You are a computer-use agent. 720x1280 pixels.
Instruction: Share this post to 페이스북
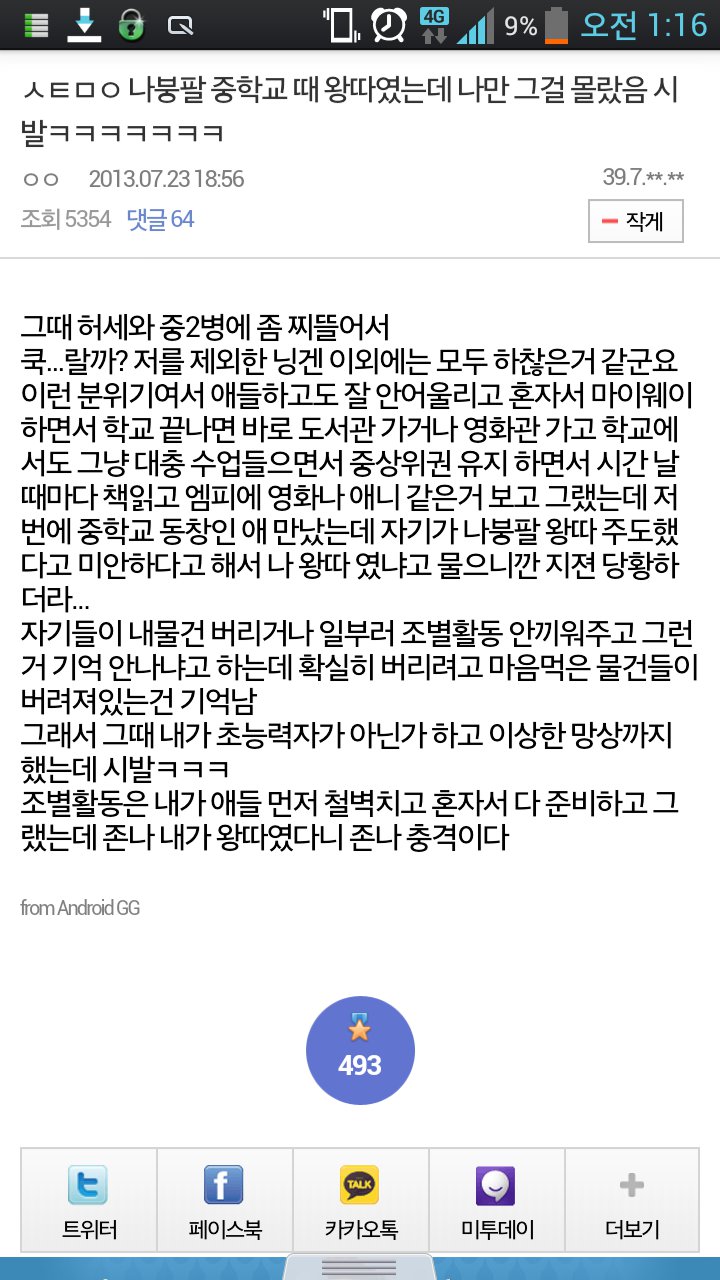pos(224,1201)
